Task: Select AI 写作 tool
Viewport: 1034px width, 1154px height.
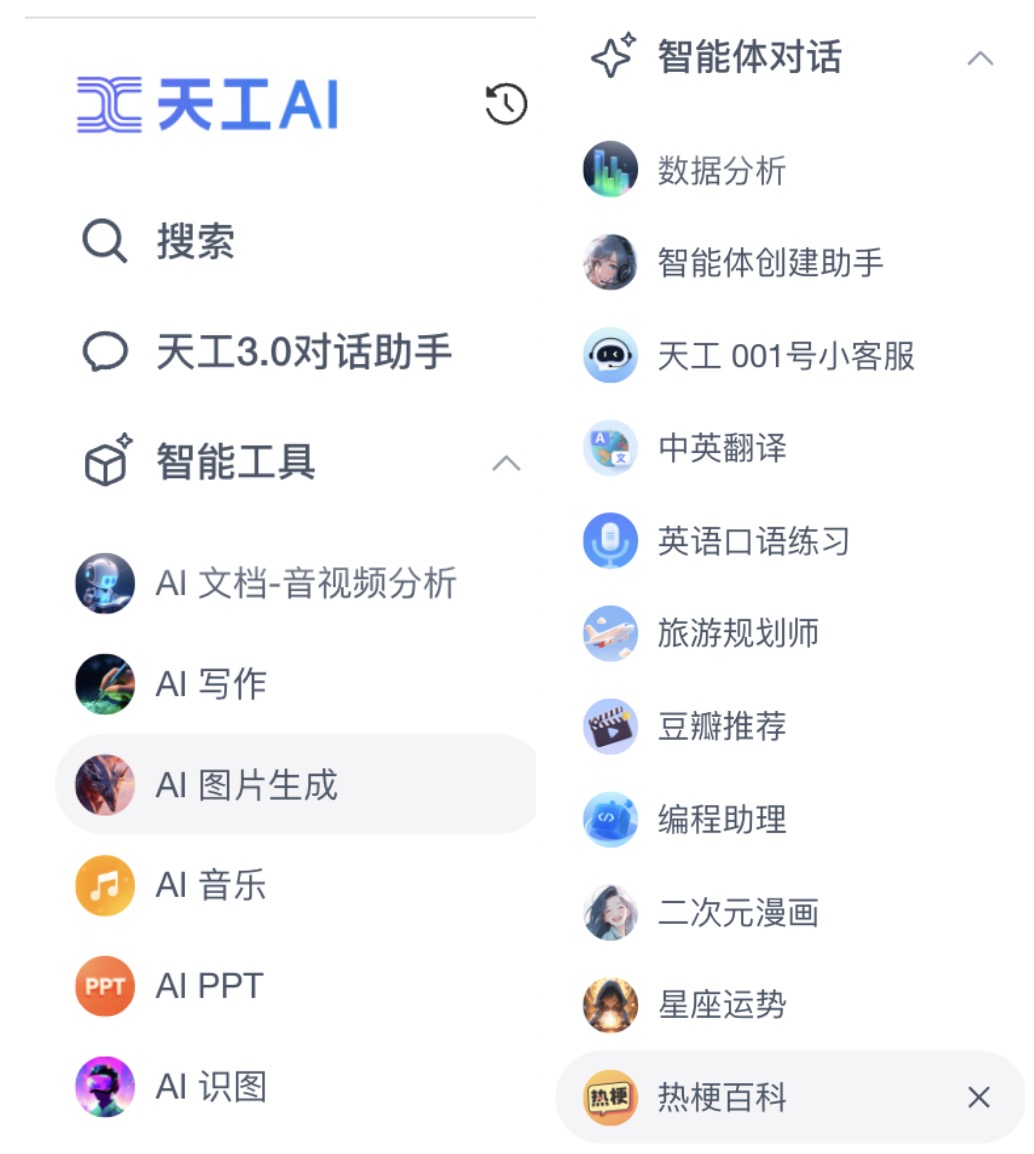Action: (210, 684)
